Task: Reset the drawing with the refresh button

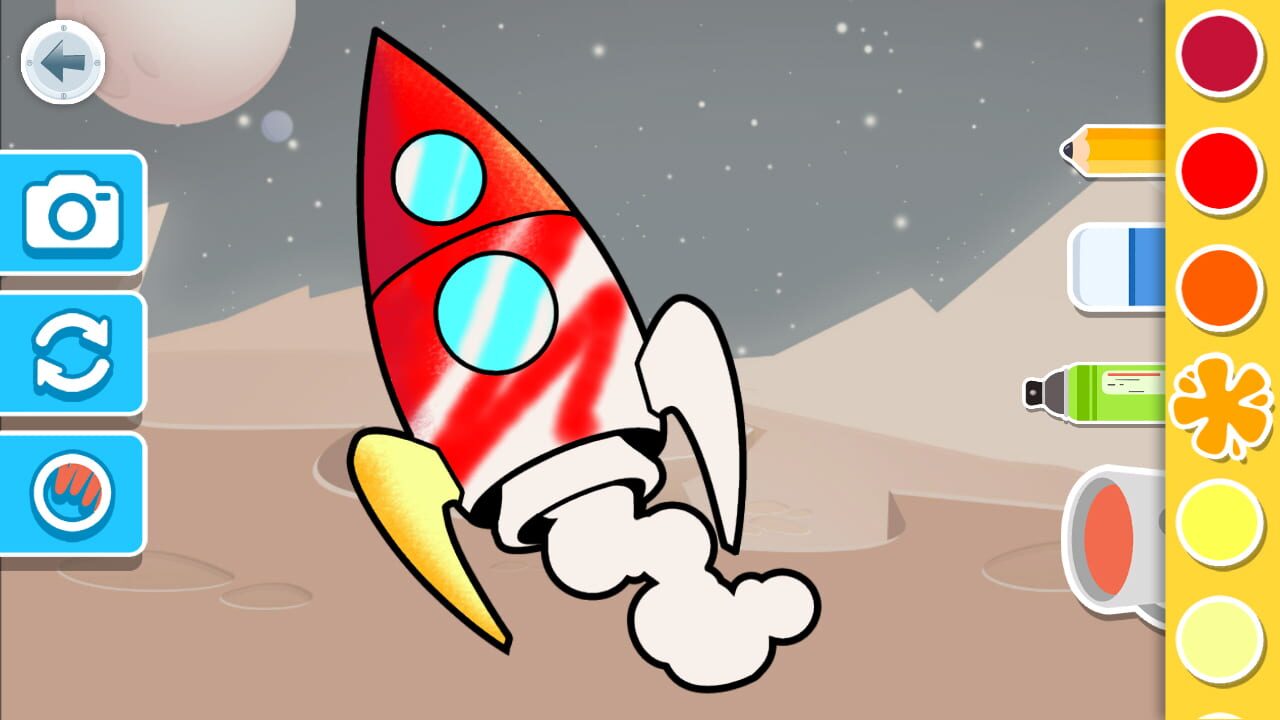Action: point(72,354)
